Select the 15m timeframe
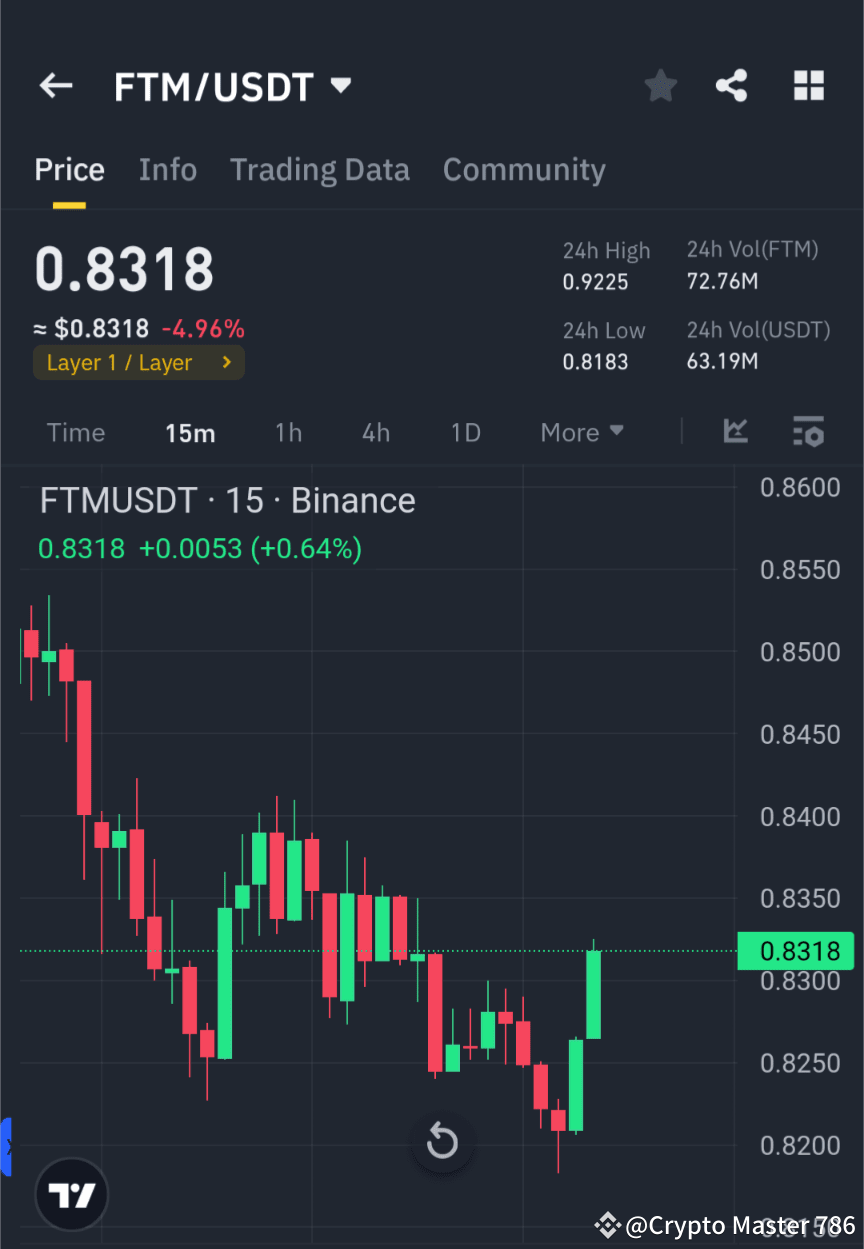This screenshot has height=1249, width=864. coord(190,432)
